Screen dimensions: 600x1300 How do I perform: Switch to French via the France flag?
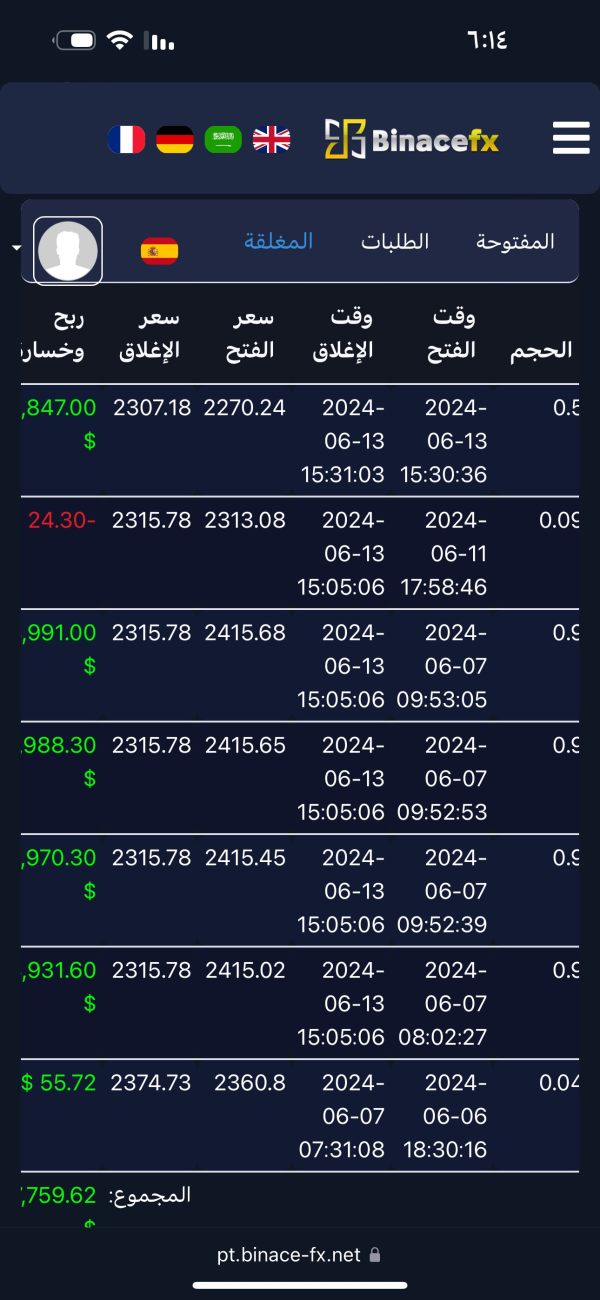[x=126, y=139]
